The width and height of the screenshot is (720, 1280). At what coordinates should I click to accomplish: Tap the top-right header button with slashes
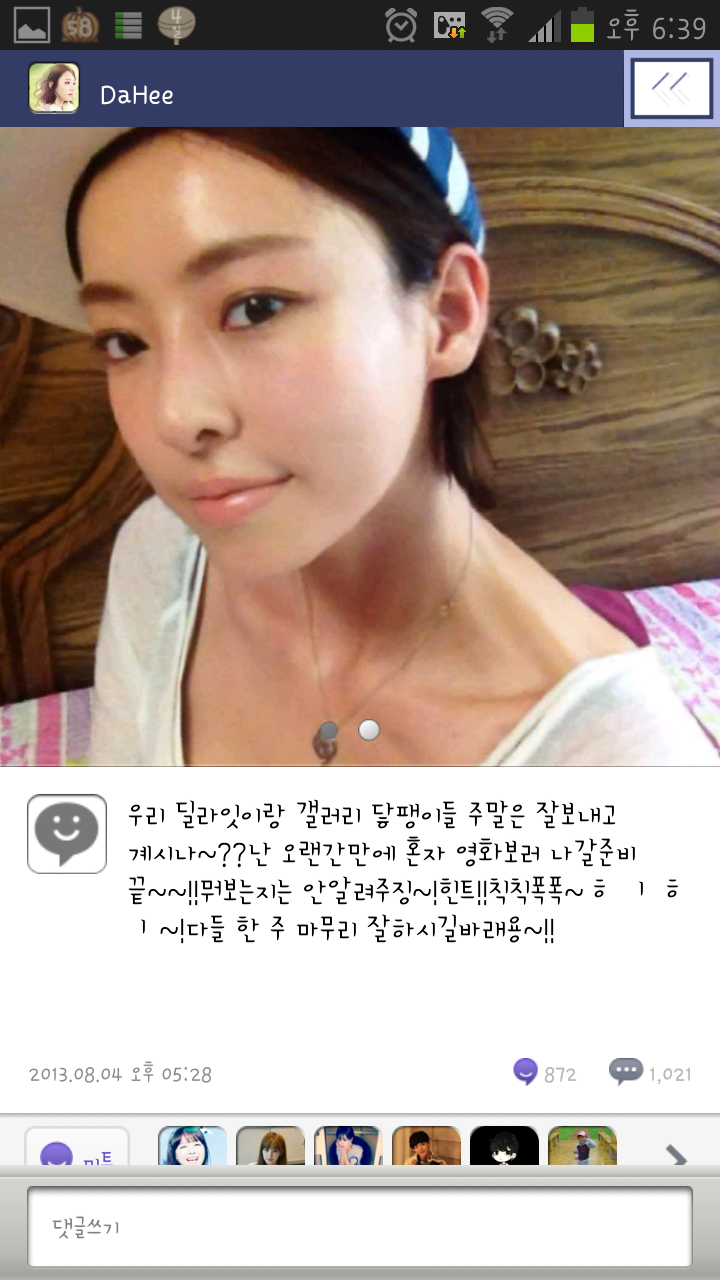point(671,89)
